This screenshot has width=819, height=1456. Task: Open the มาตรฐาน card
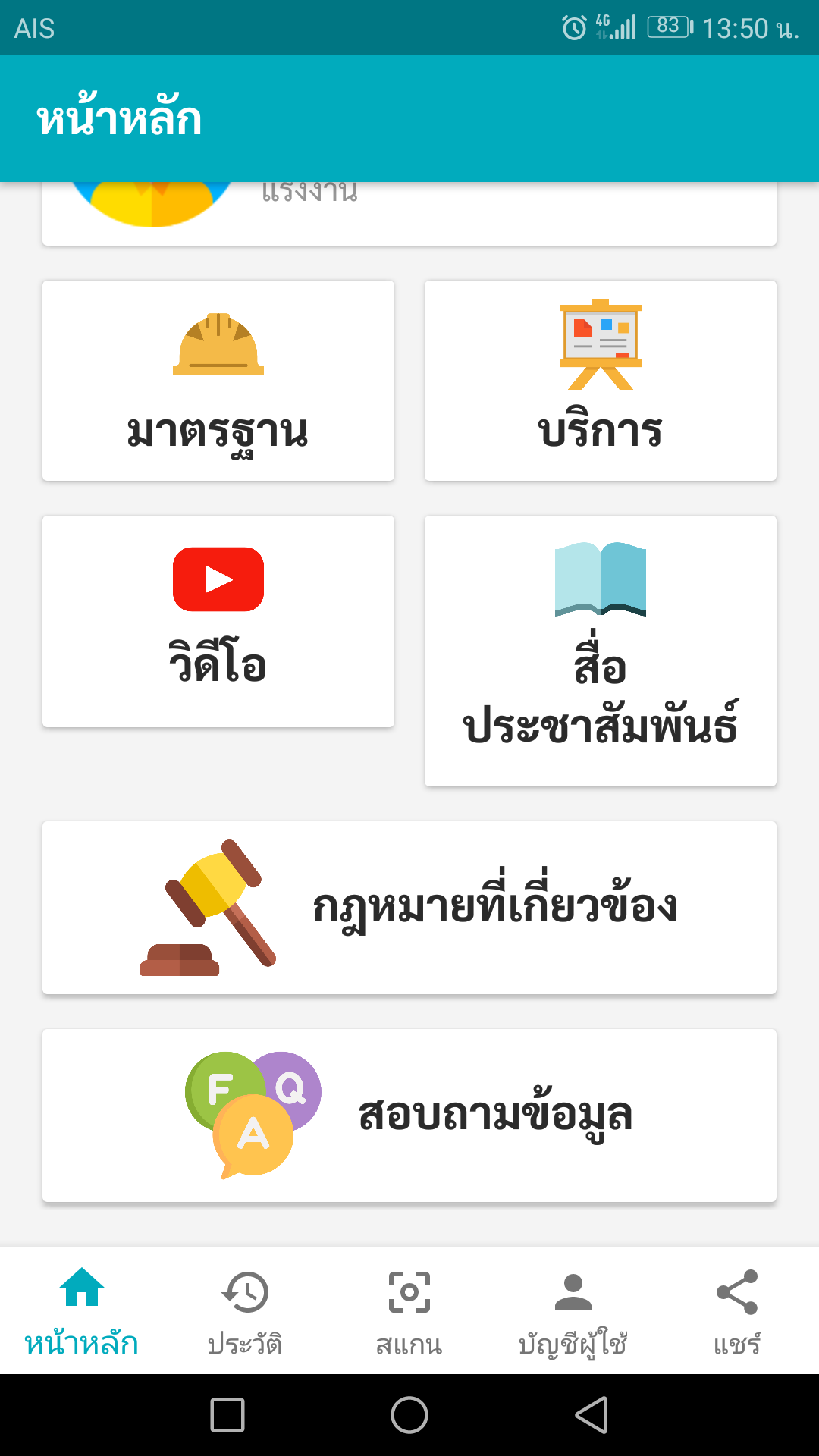coord(218,381)
